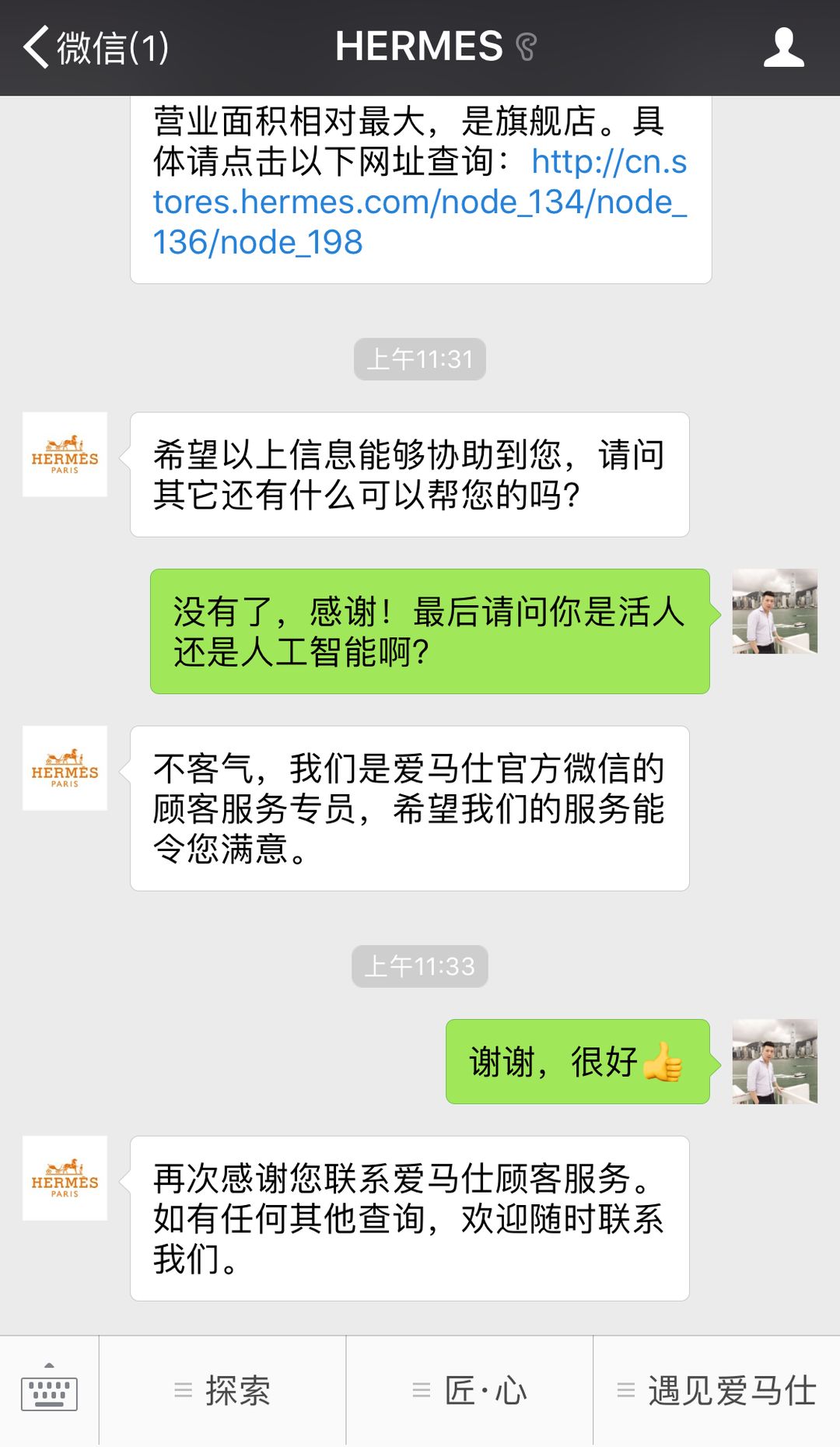Open the cn.stores.hermes.com store link
The height and width of the screenshot is (1447, 840).
coord(420,202)
